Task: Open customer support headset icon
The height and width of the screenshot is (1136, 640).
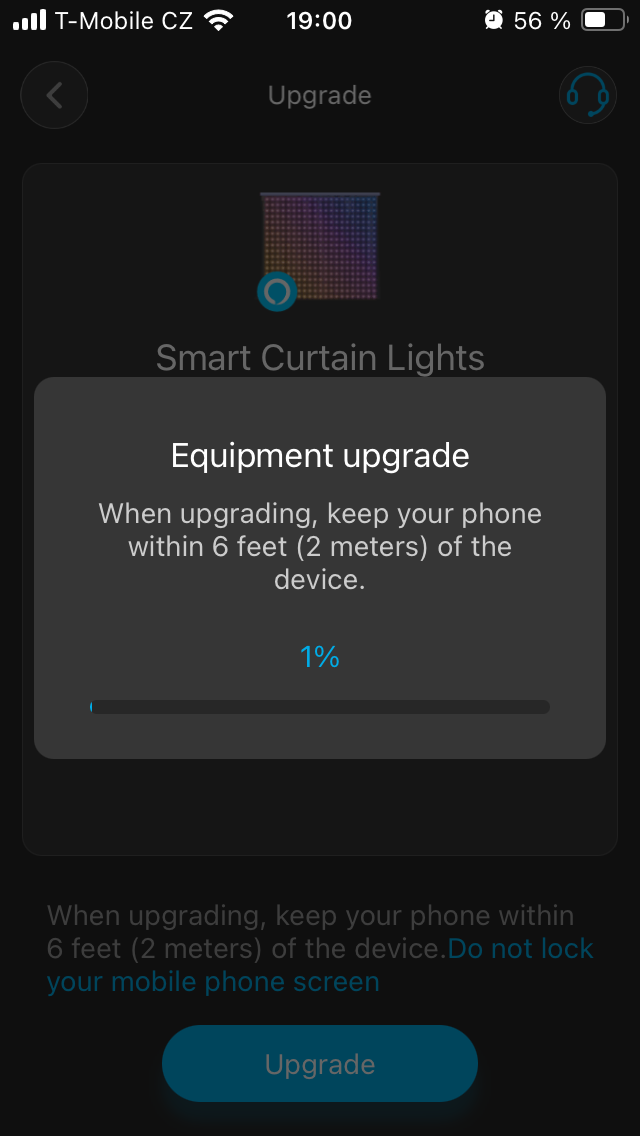Action: point(587,96)
